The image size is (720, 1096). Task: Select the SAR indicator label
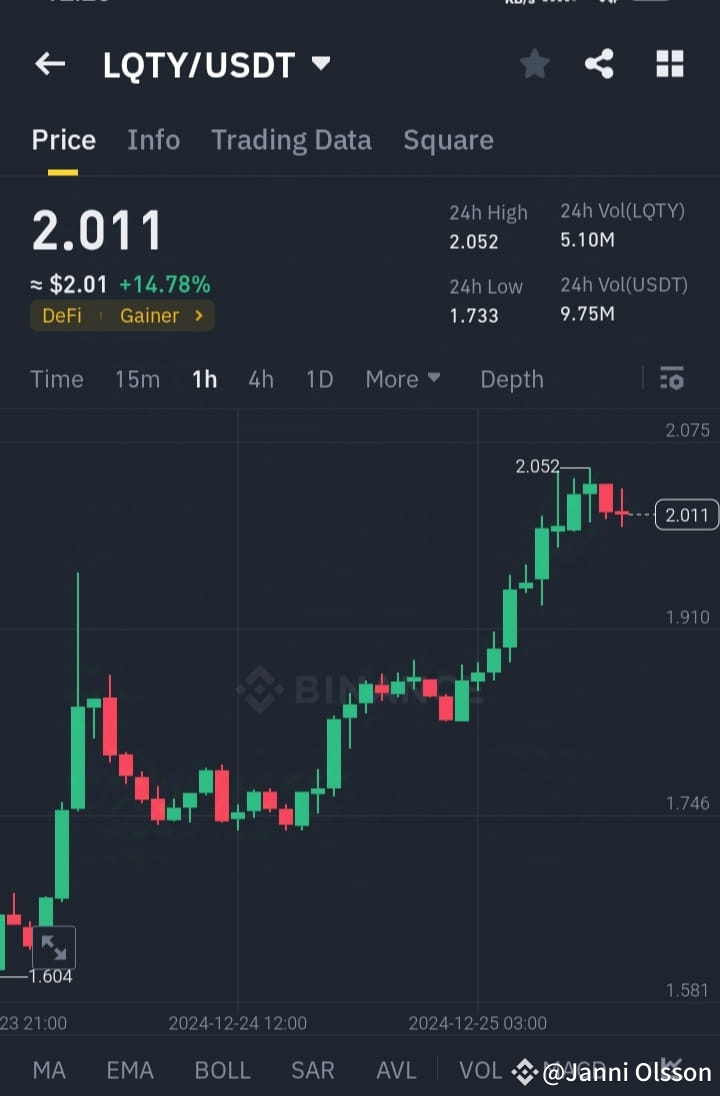pyautogui.click(x=312, y=1069)
